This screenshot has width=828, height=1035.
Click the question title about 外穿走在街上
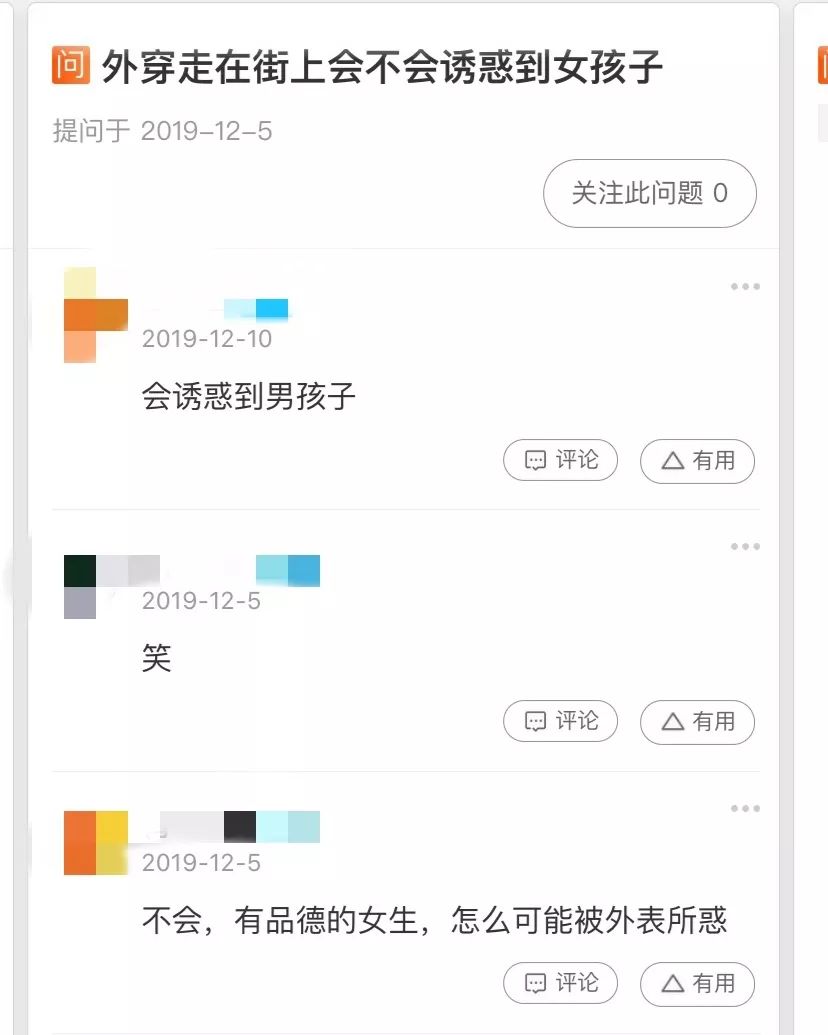(380, 63)
